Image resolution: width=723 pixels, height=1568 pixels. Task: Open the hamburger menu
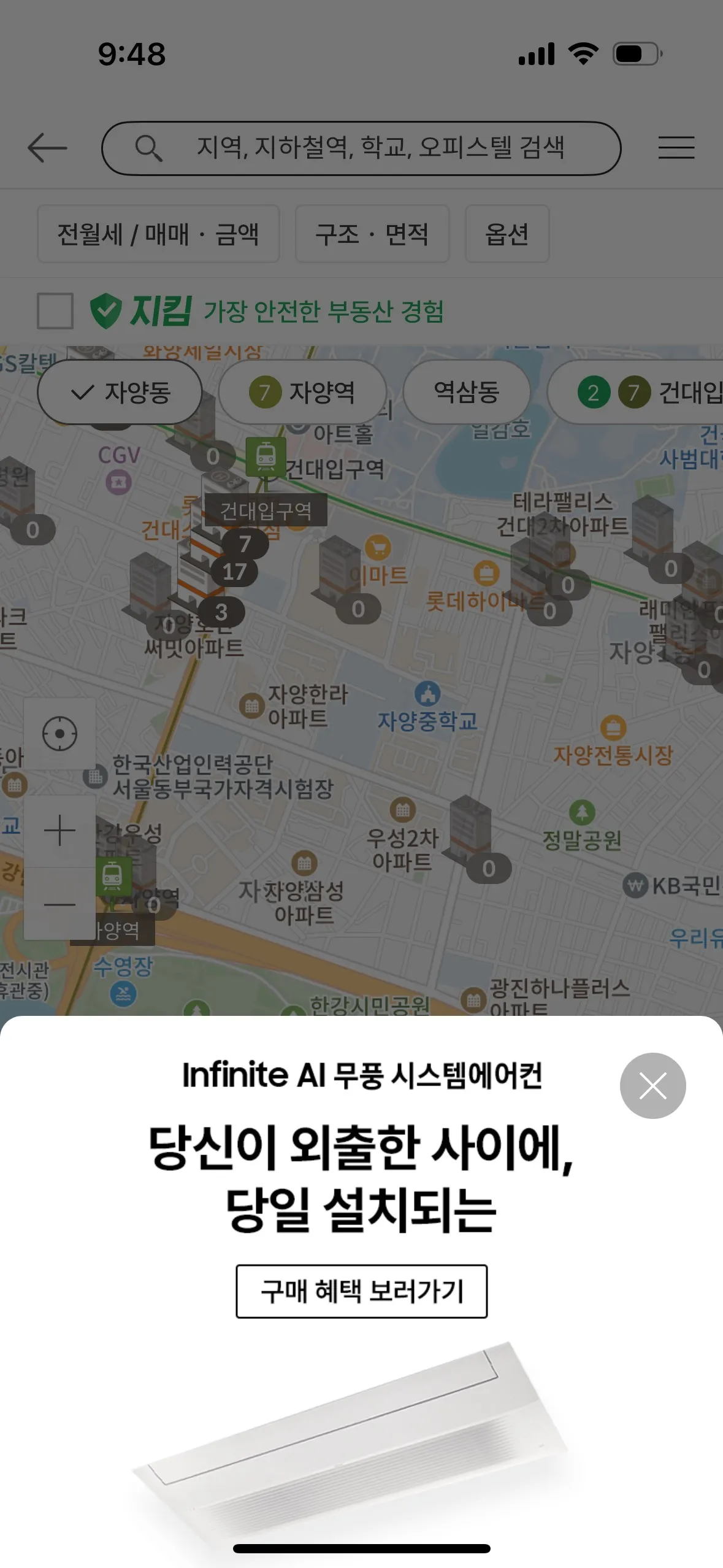676,148
